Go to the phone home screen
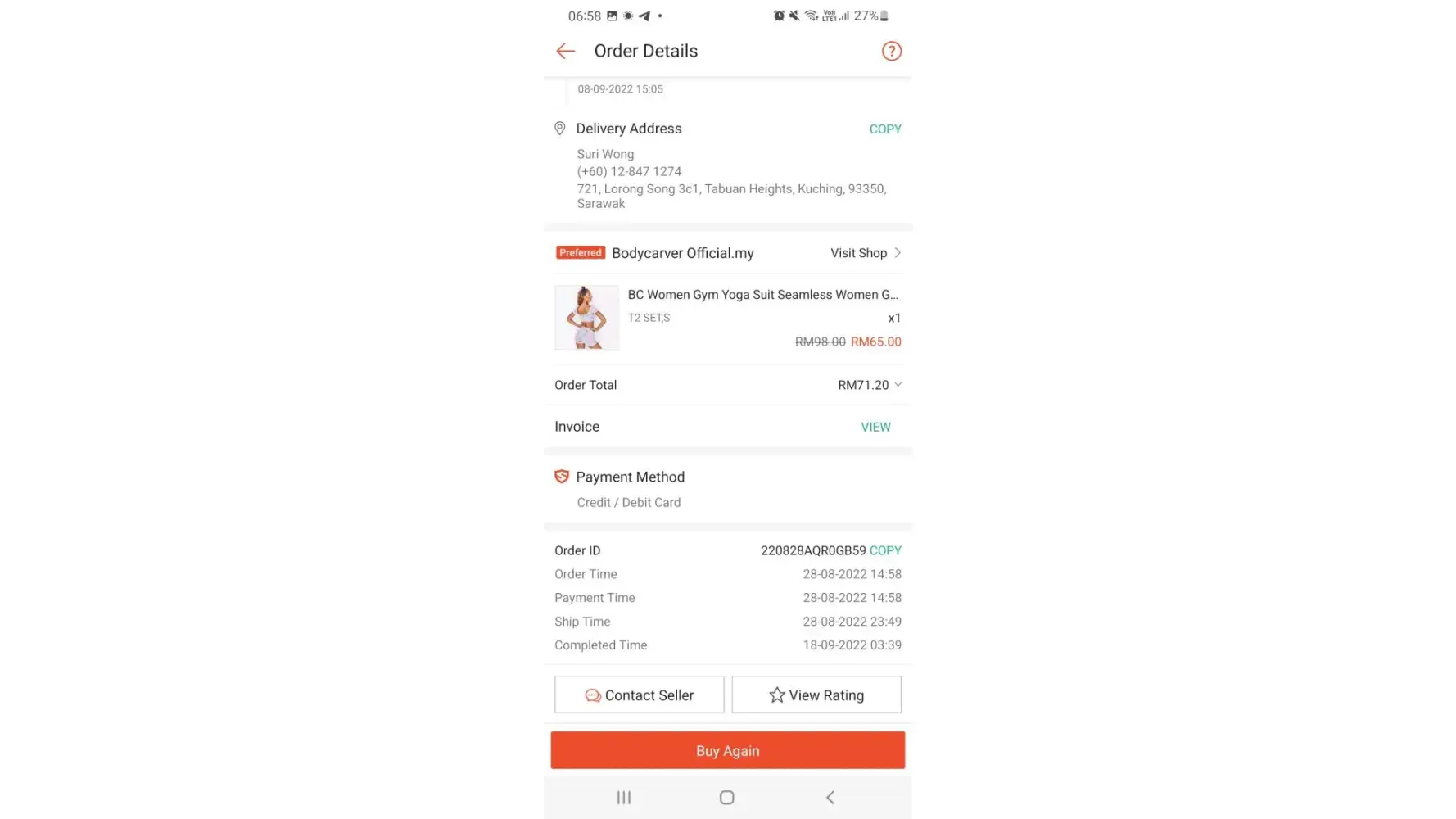This screenshot has height=819, width=1456. click(726, 798)
